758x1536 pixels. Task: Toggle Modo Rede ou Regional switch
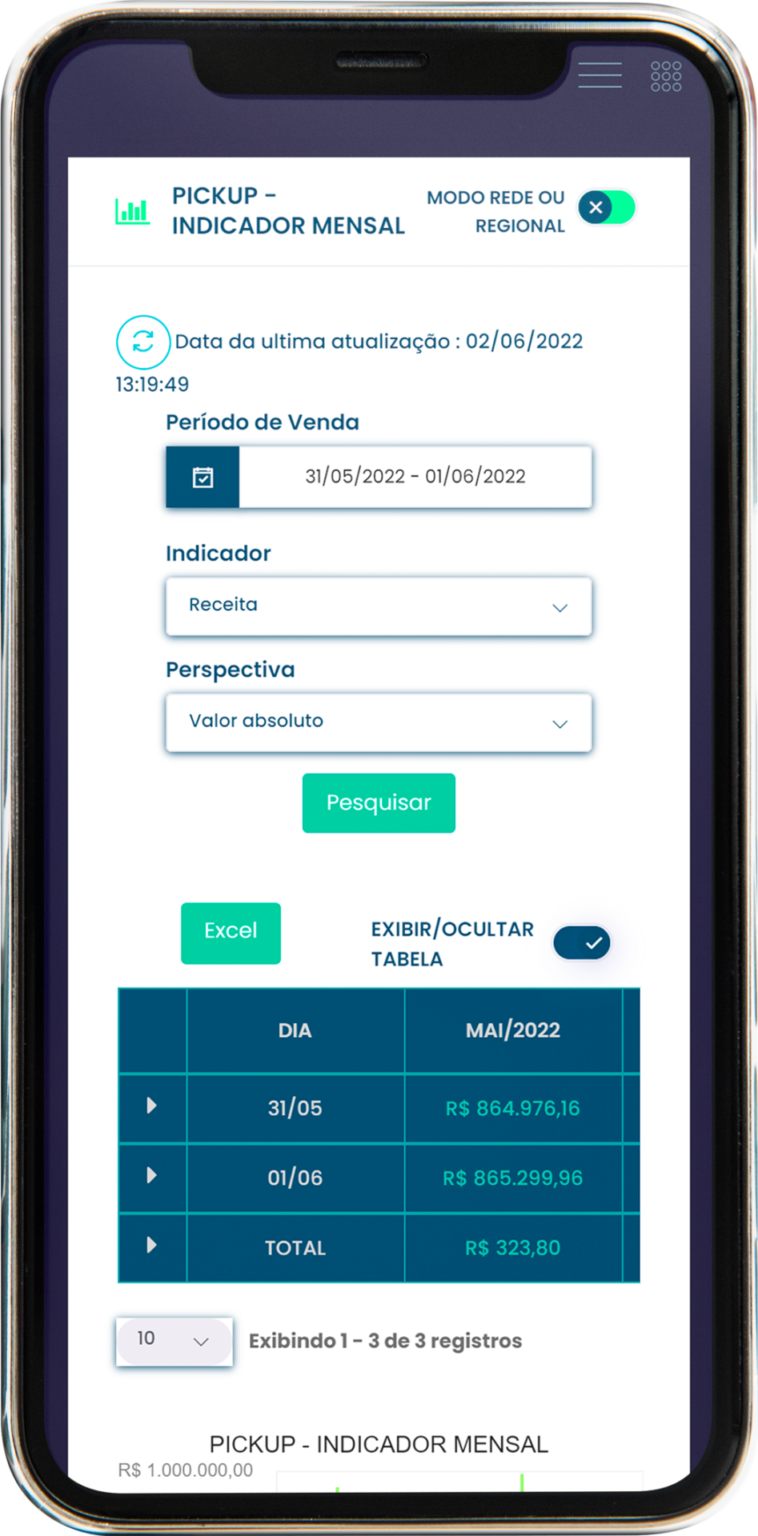[x=606, y=208]
